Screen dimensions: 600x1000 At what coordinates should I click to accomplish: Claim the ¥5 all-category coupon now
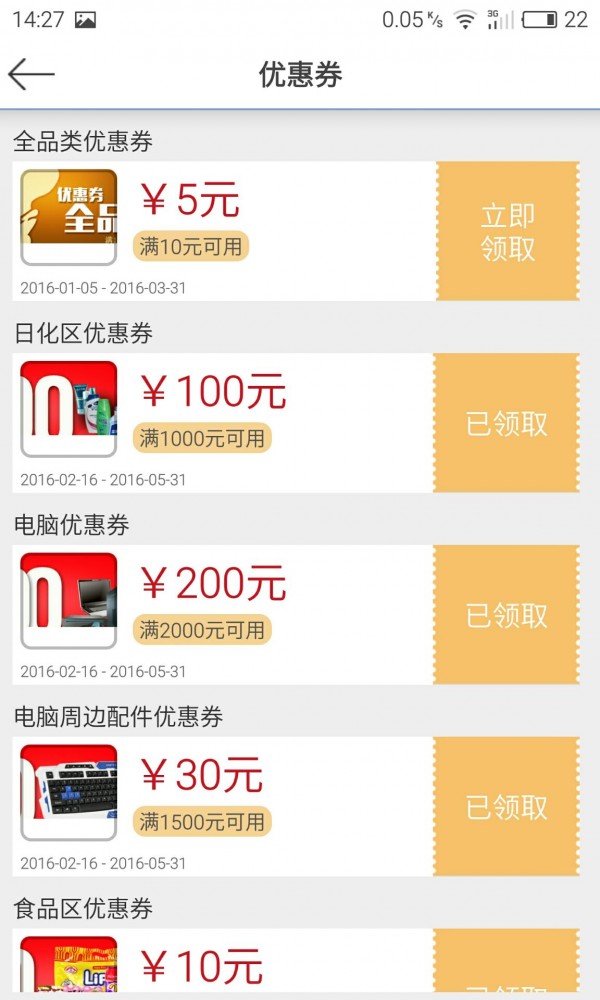(x=507, y=231)
